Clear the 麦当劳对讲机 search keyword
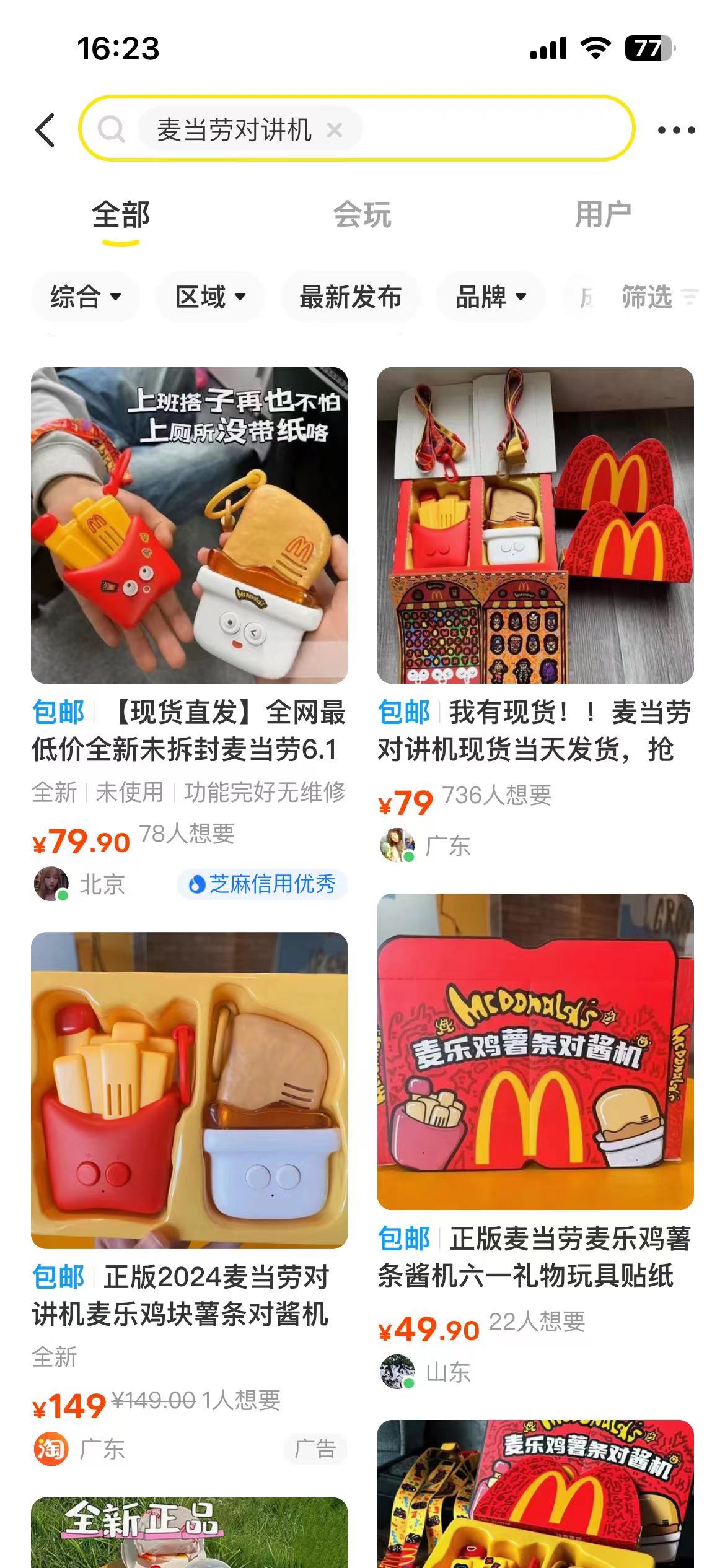725x1568 pixels. point(335,130)
